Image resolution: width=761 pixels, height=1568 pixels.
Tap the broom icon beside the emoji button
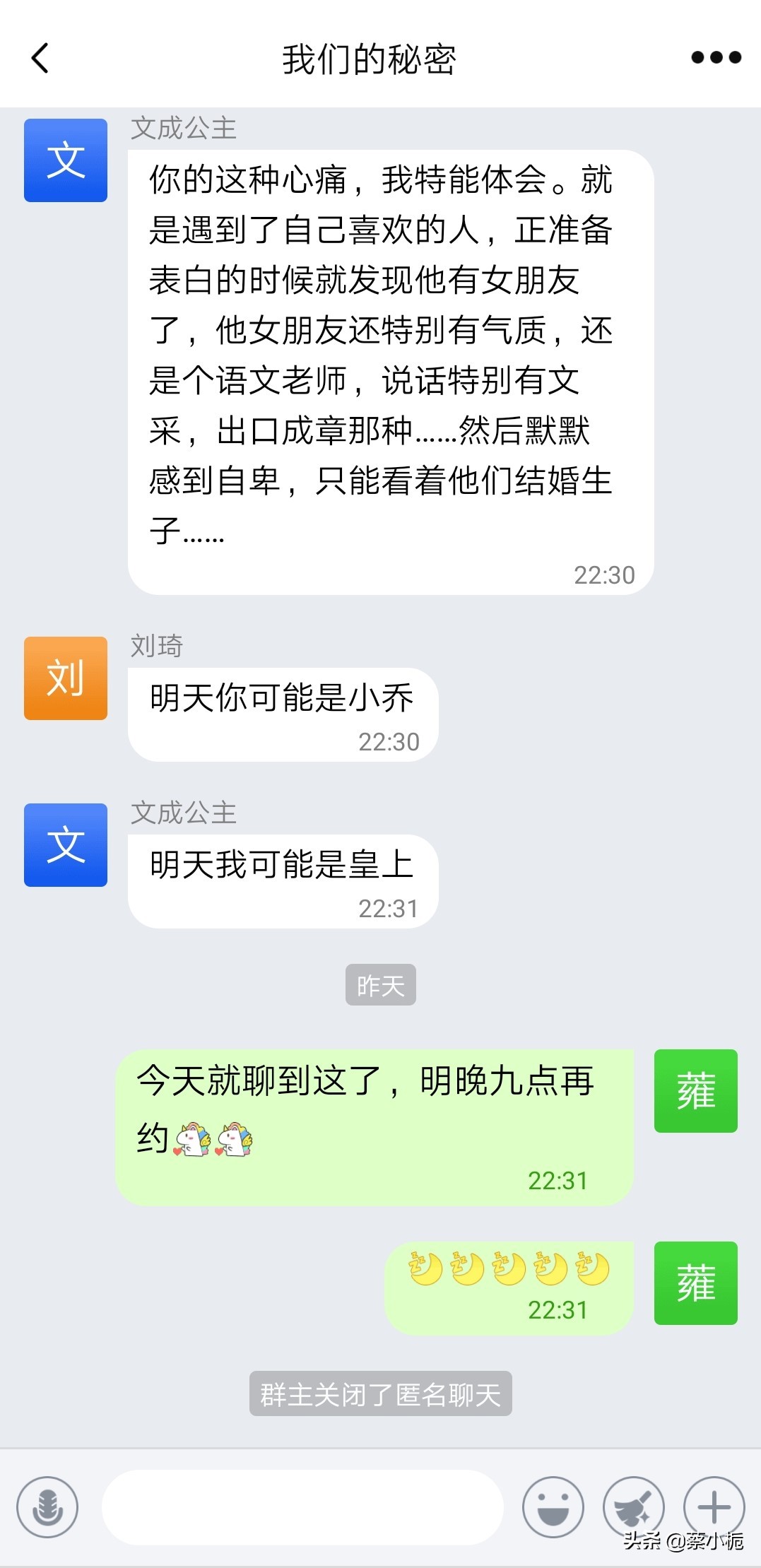pyautogui.click(x=633, y=1507)
